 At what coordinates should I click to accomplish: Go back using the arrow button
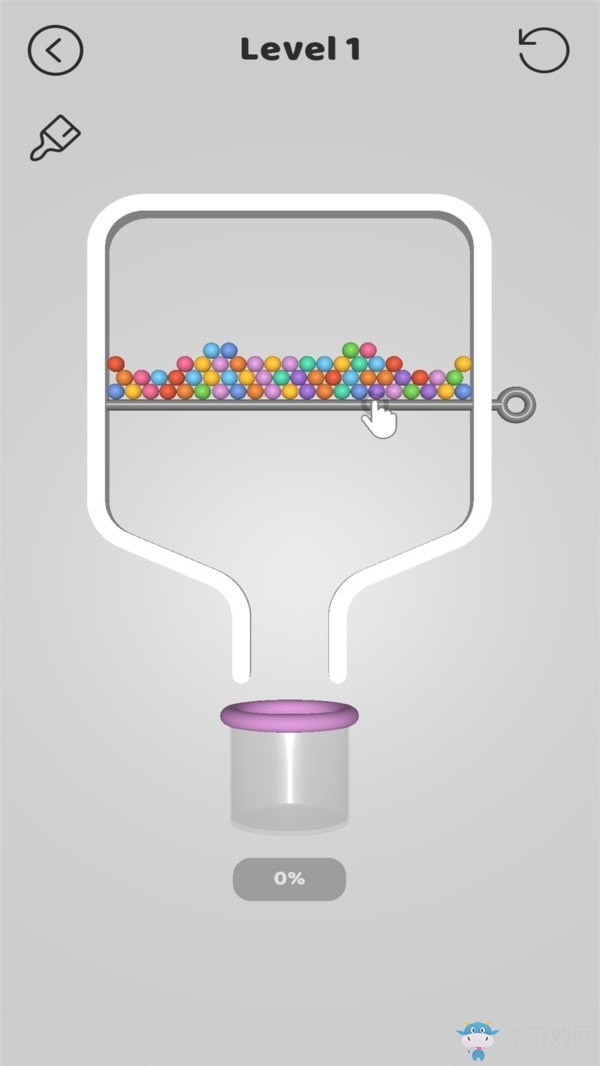point(55,50)
